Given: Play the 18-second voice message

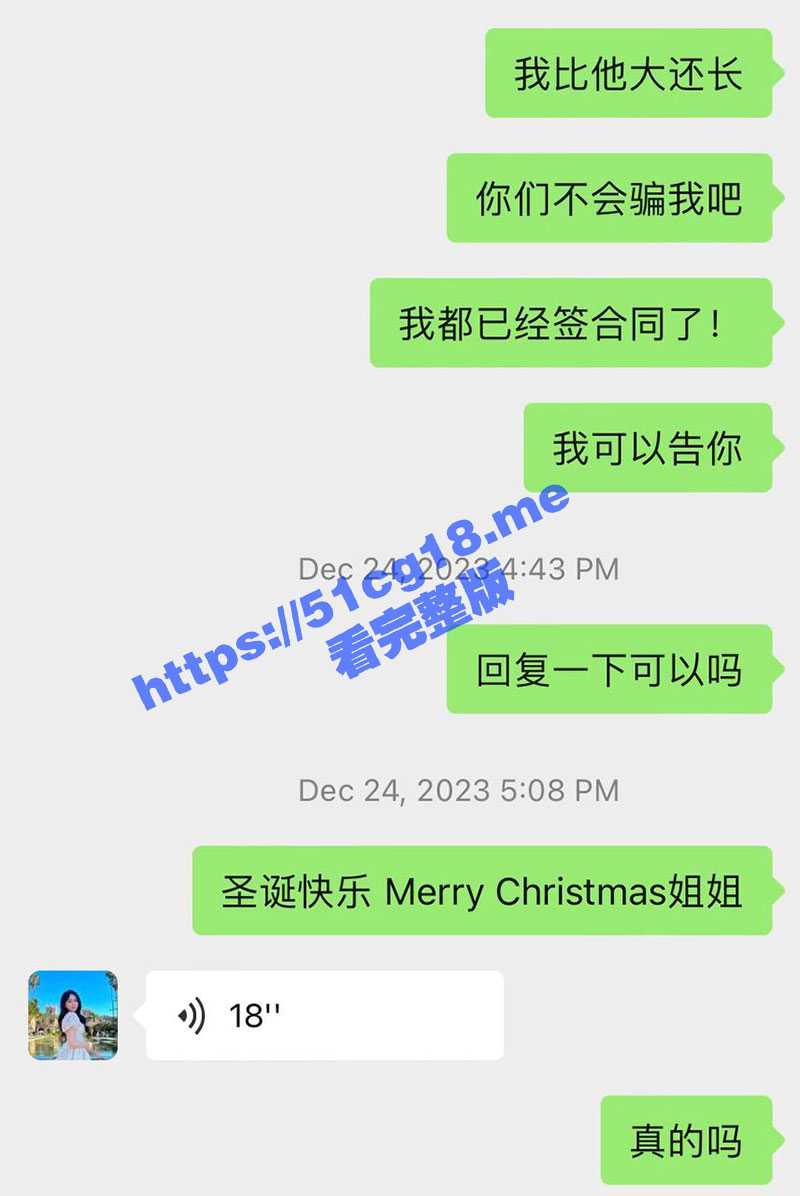Looking at the screenshot, I should coord(324,1015).
